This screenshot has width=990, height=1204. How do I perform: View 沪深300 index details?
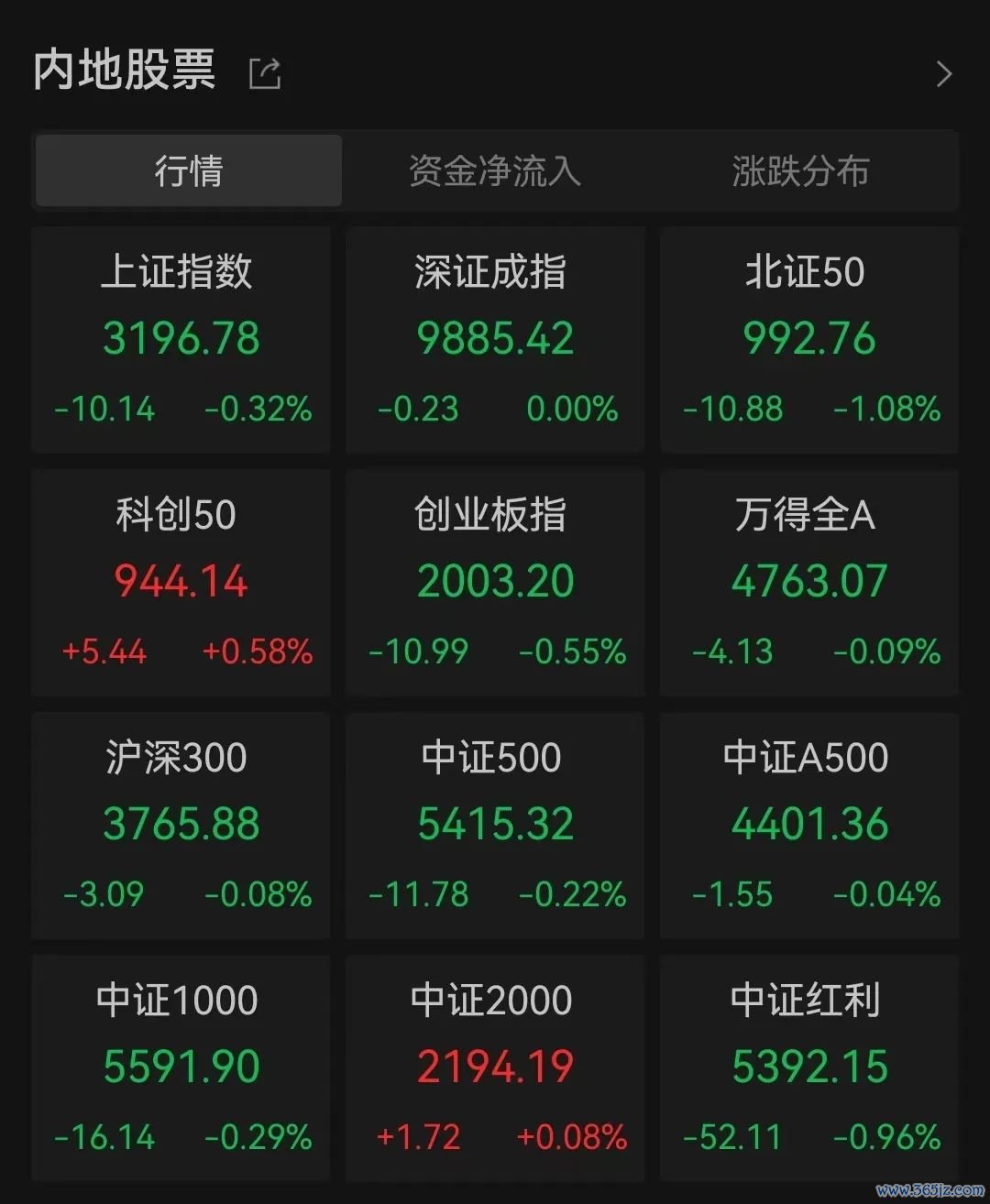click(181, 826)
